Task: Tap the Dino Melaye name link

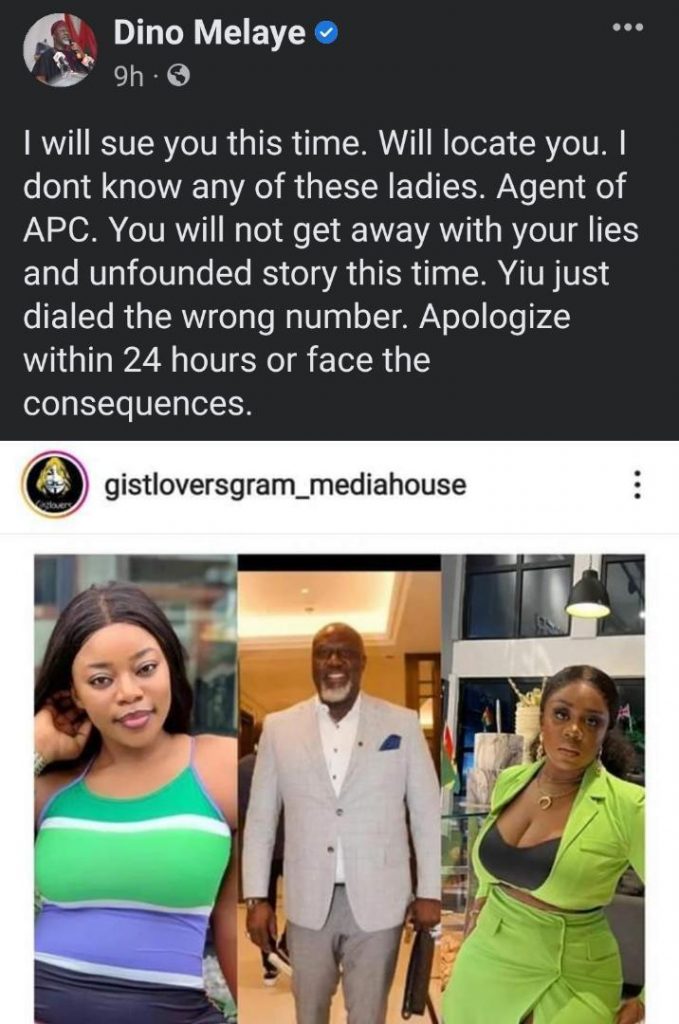Action: 209,33
